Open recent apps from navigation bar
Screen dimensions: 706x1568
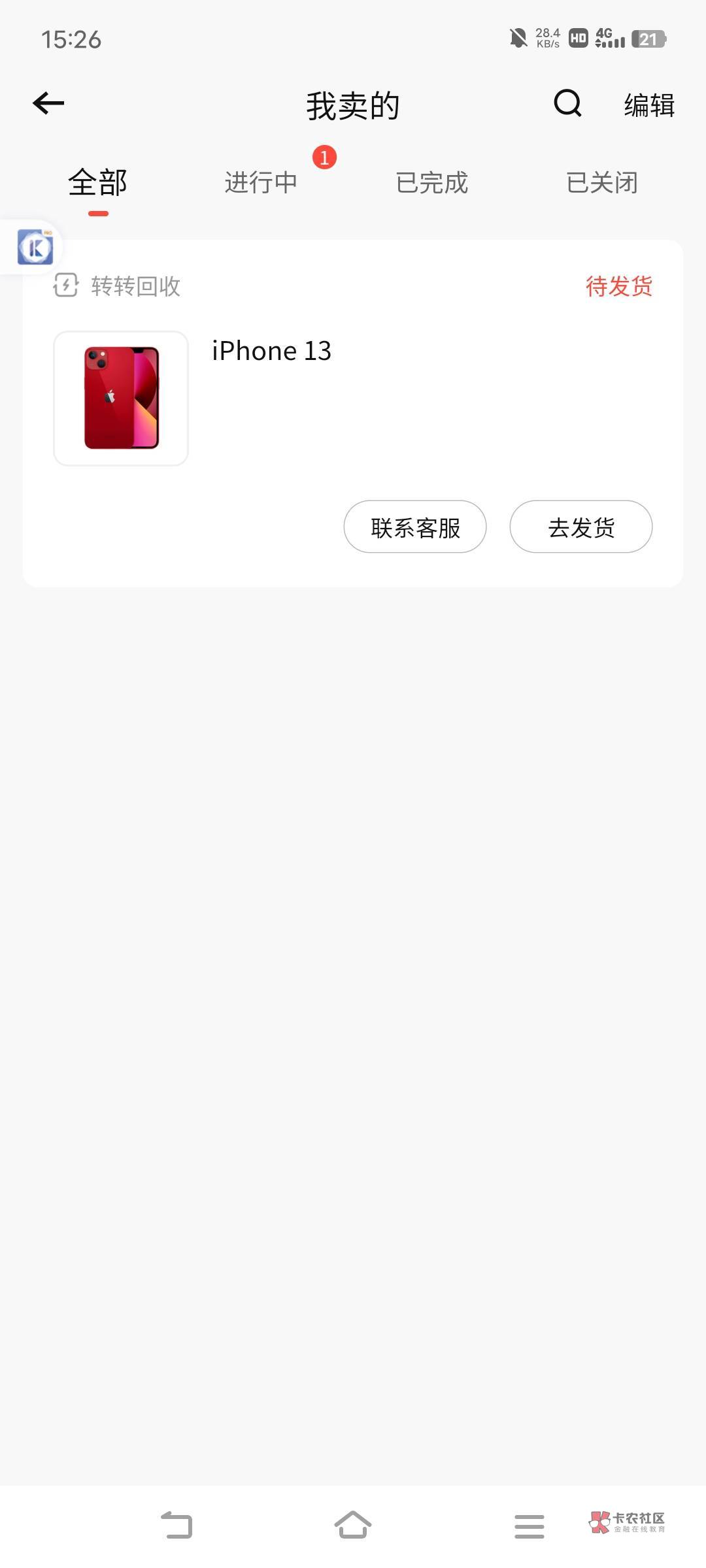click(529, 1527)
